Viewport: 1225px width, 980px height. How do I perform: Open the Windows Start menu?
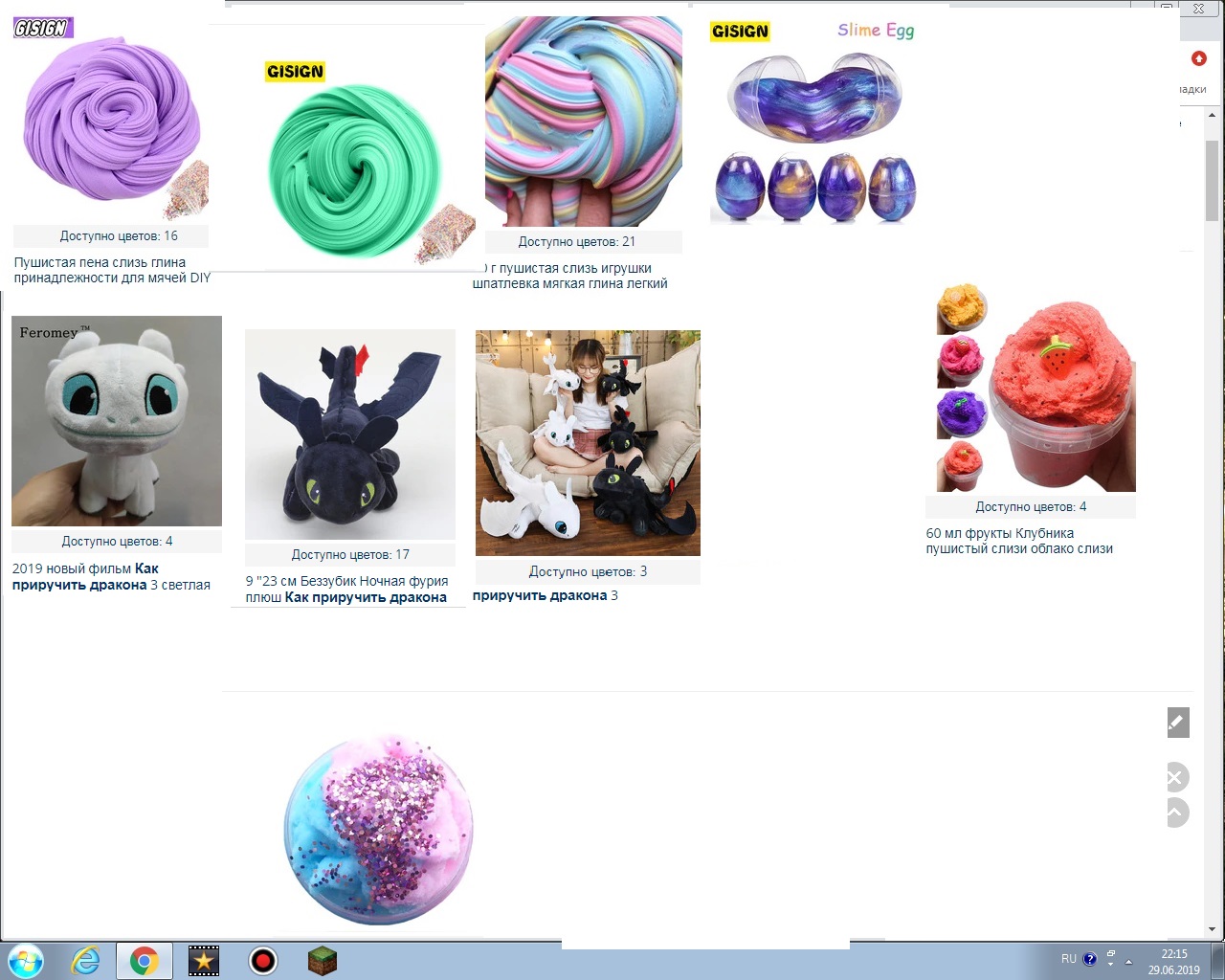(x=26, y=961)
